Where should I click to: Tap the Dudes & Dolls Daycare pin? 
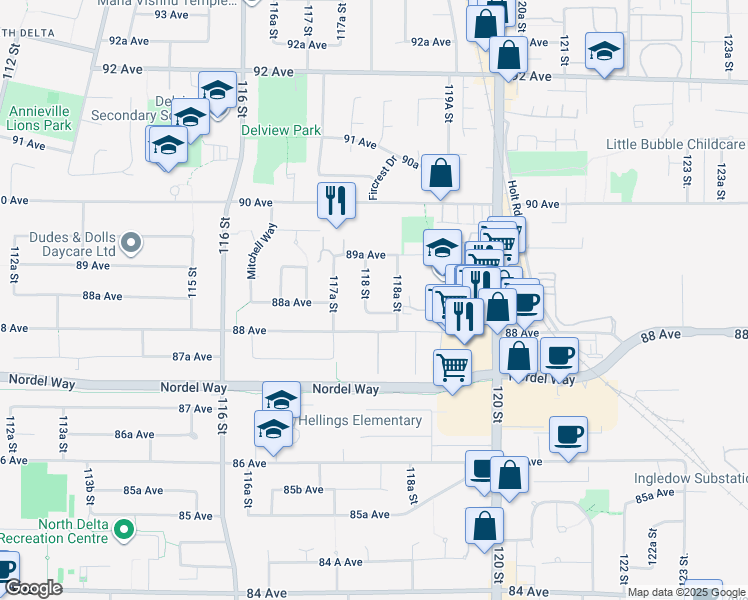[x=130, y=242]
